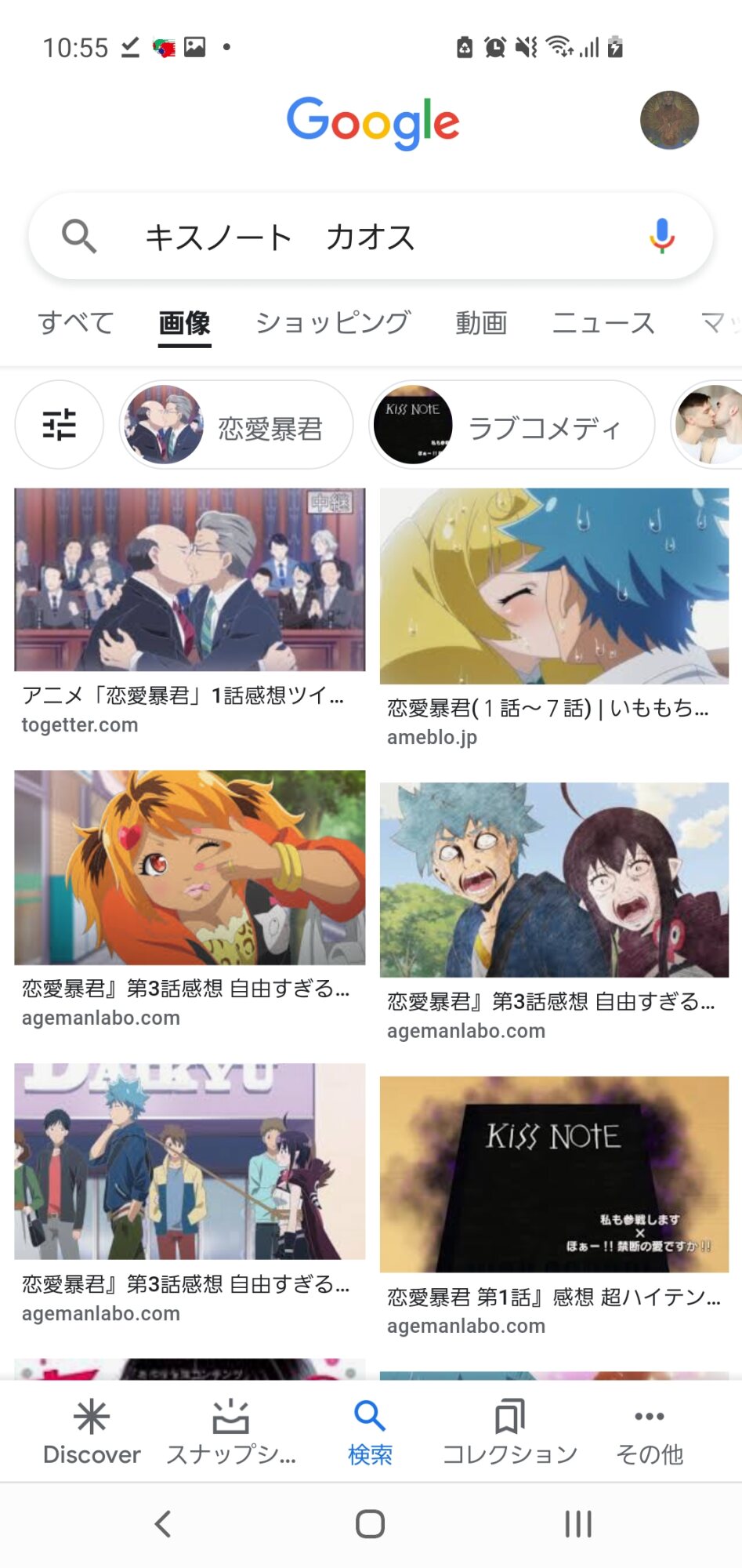The height and width of the screenshot is (1568, 742).
Task: Select the ラブコメディ suggestion chip
Action: [511, 425]
